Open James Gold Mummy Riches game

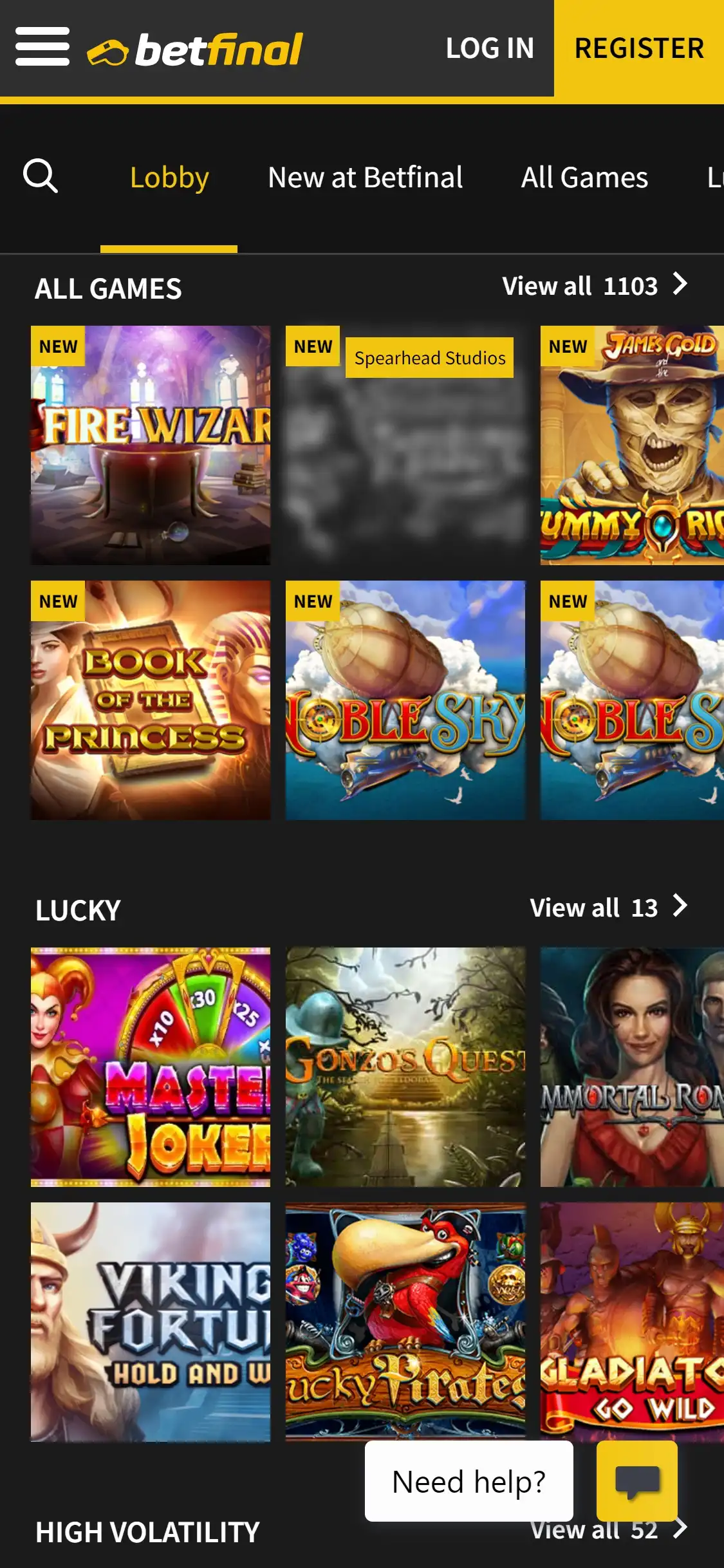(x=632, y=445)
